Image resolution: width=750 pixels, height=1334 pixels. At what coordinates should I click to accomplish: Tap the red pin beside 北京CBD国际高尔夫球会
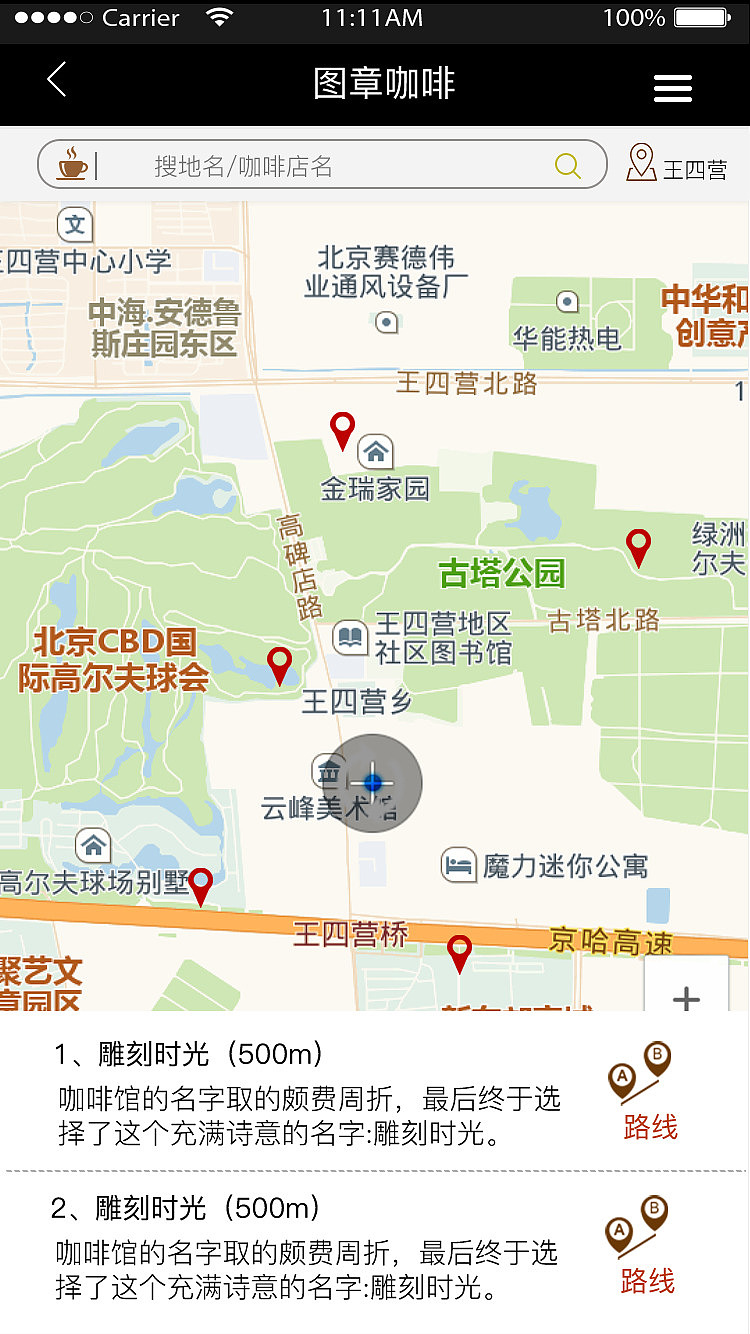click(x=279, y=662)
